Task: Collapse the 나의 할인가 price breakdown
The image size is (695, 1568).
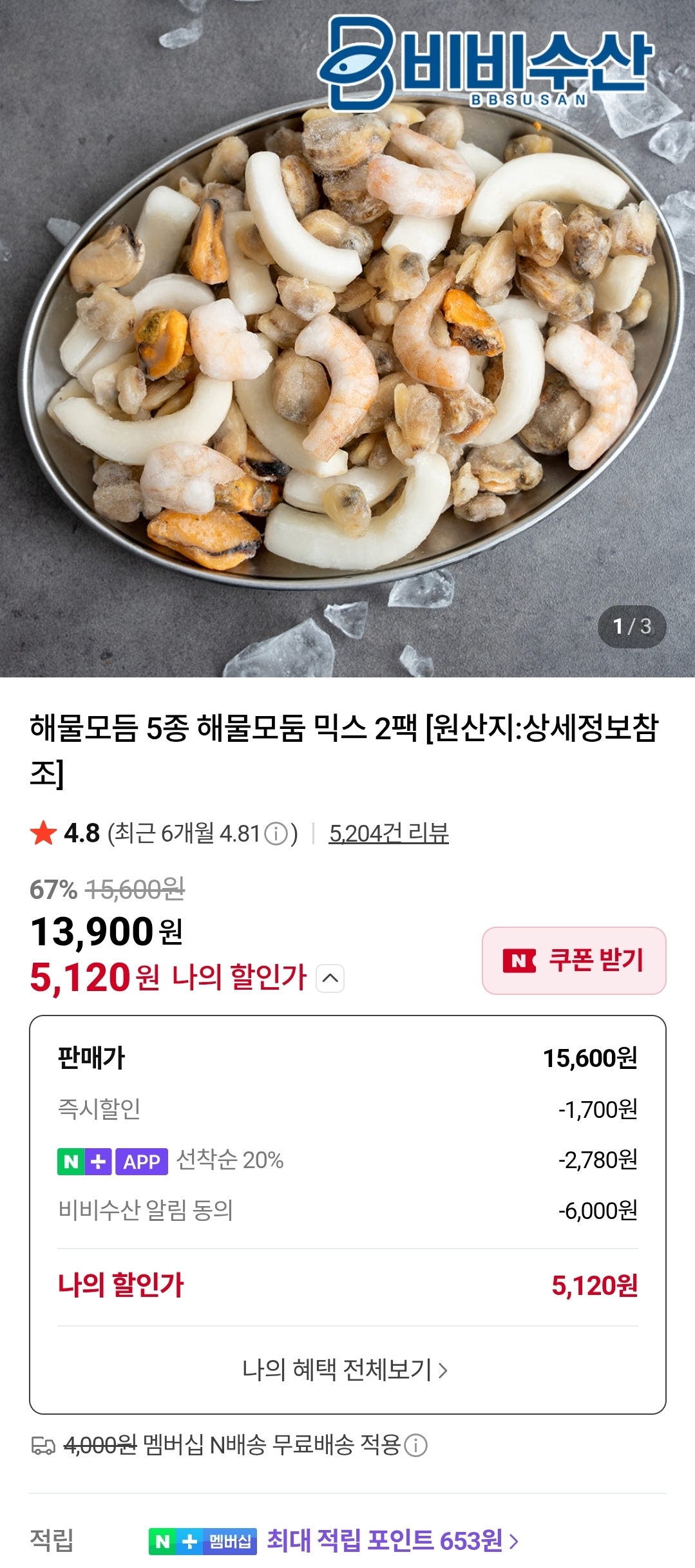Action: click(330, 978)
